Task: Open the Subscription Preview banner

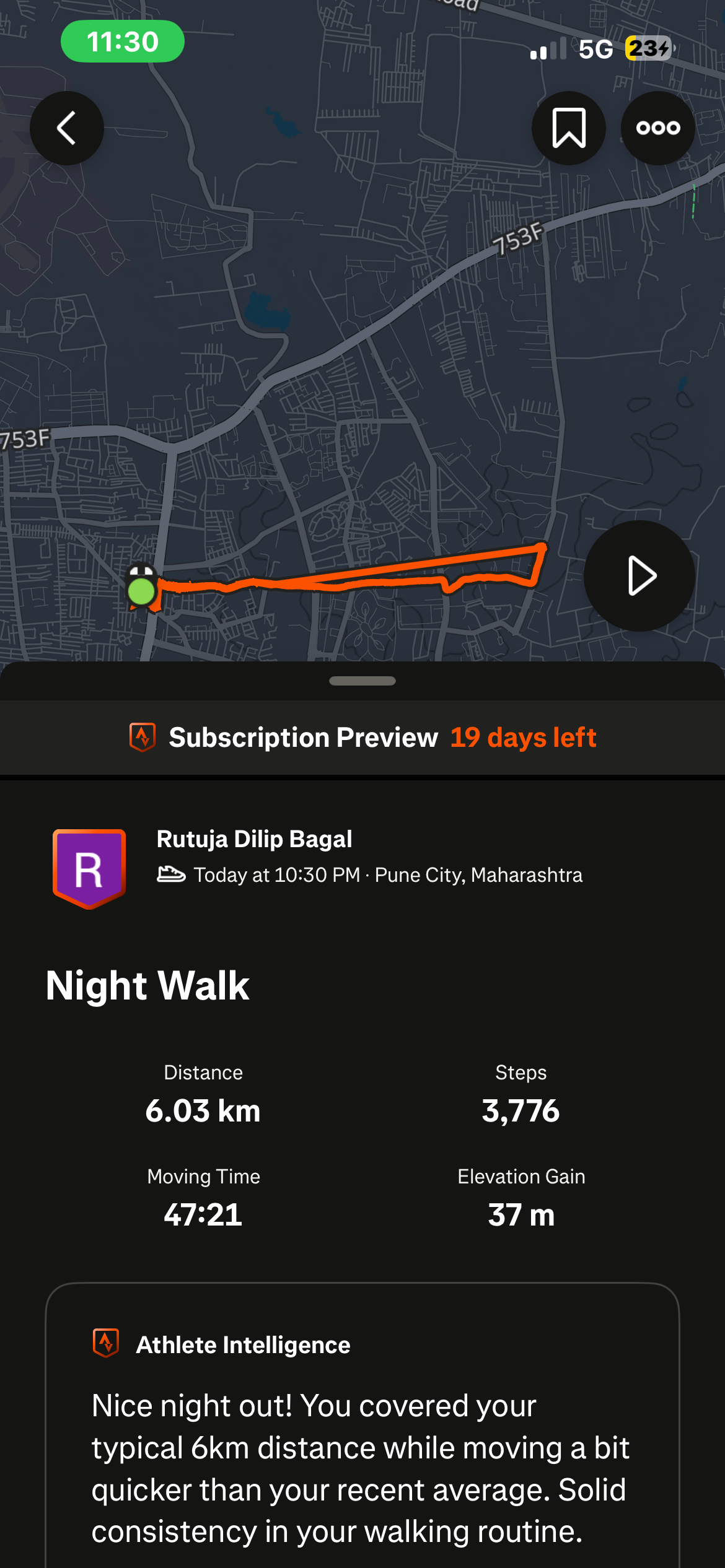Action: pyautogui.click(x=362, y=738)
